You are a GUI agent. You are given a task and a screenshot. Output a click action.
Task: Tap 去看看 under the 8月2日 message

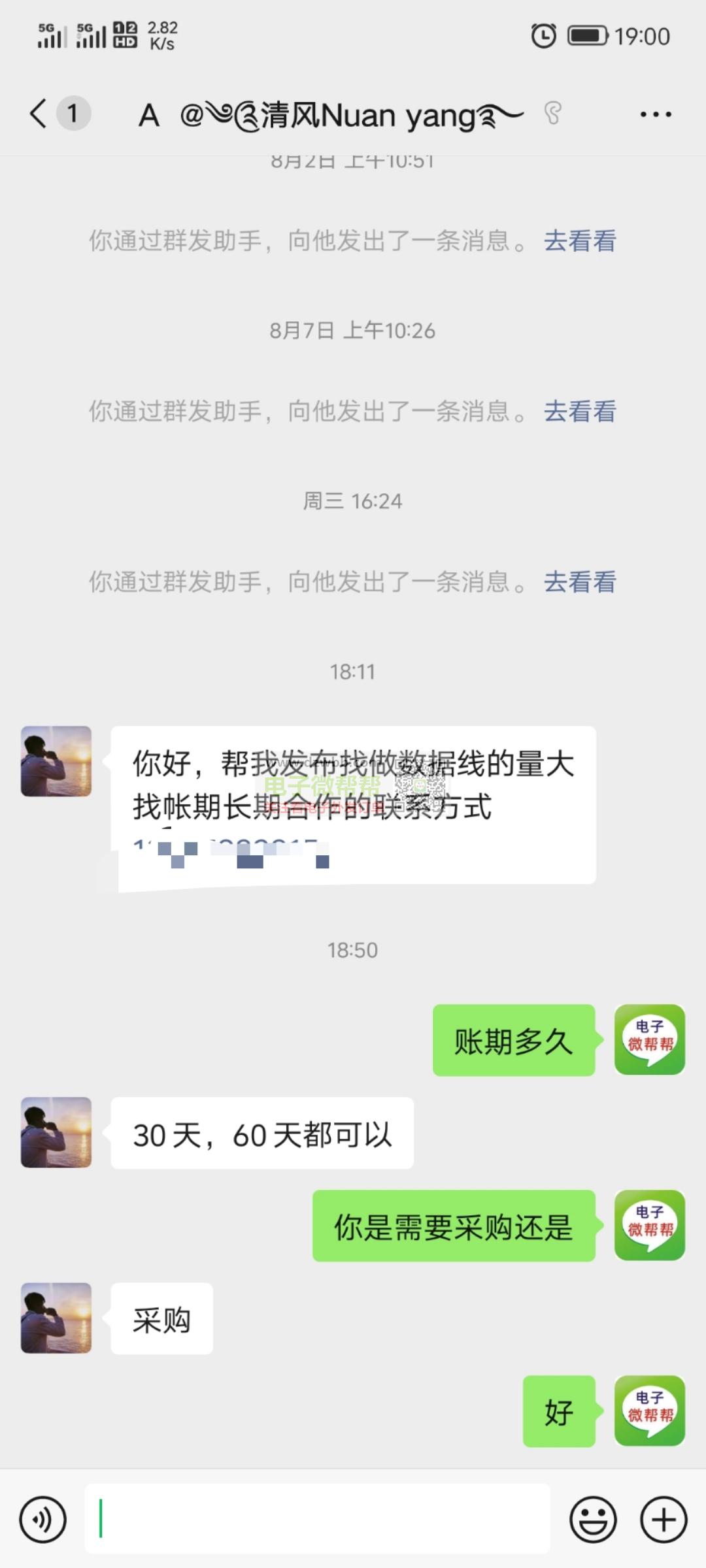pos(580,241)
